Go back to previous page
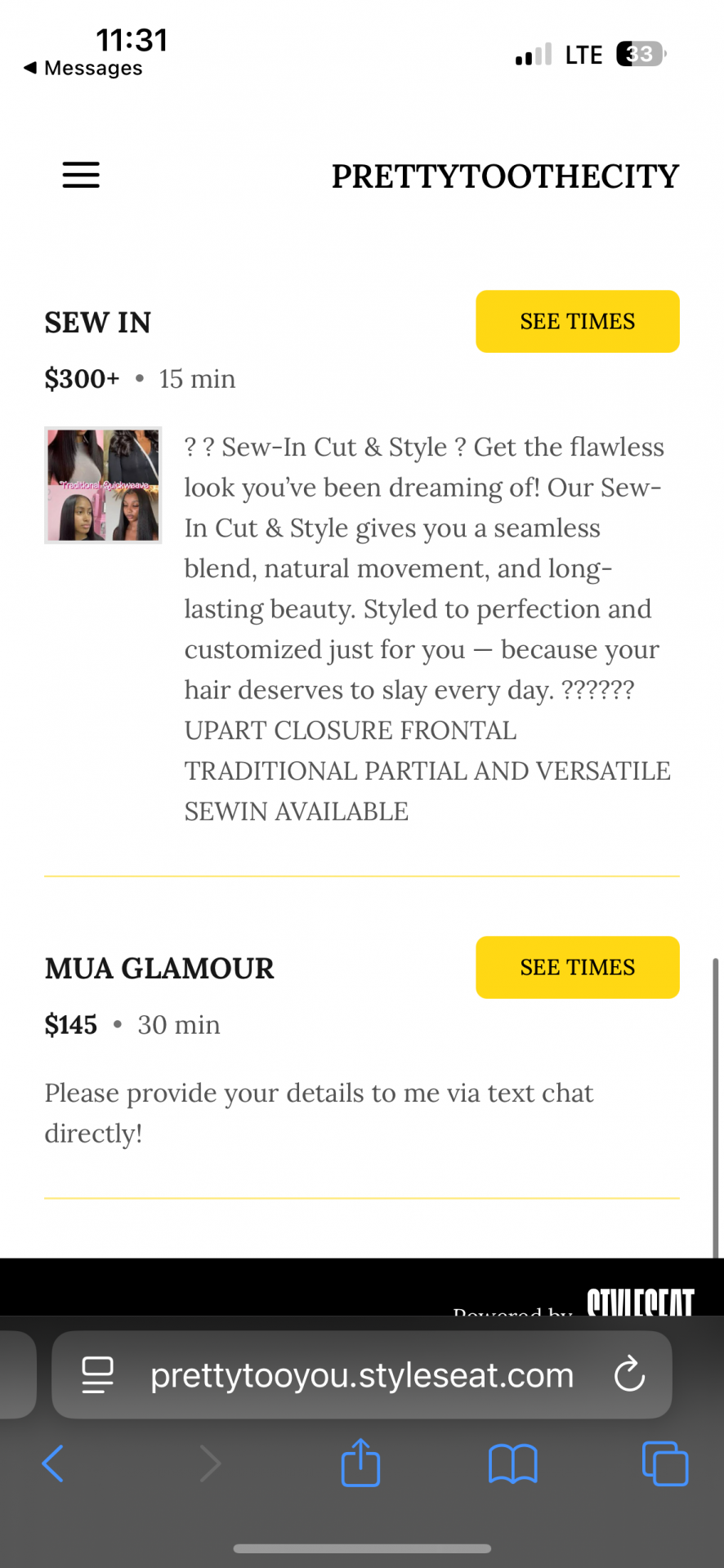The image size is (724, 1568). [x=52, y=1463]
